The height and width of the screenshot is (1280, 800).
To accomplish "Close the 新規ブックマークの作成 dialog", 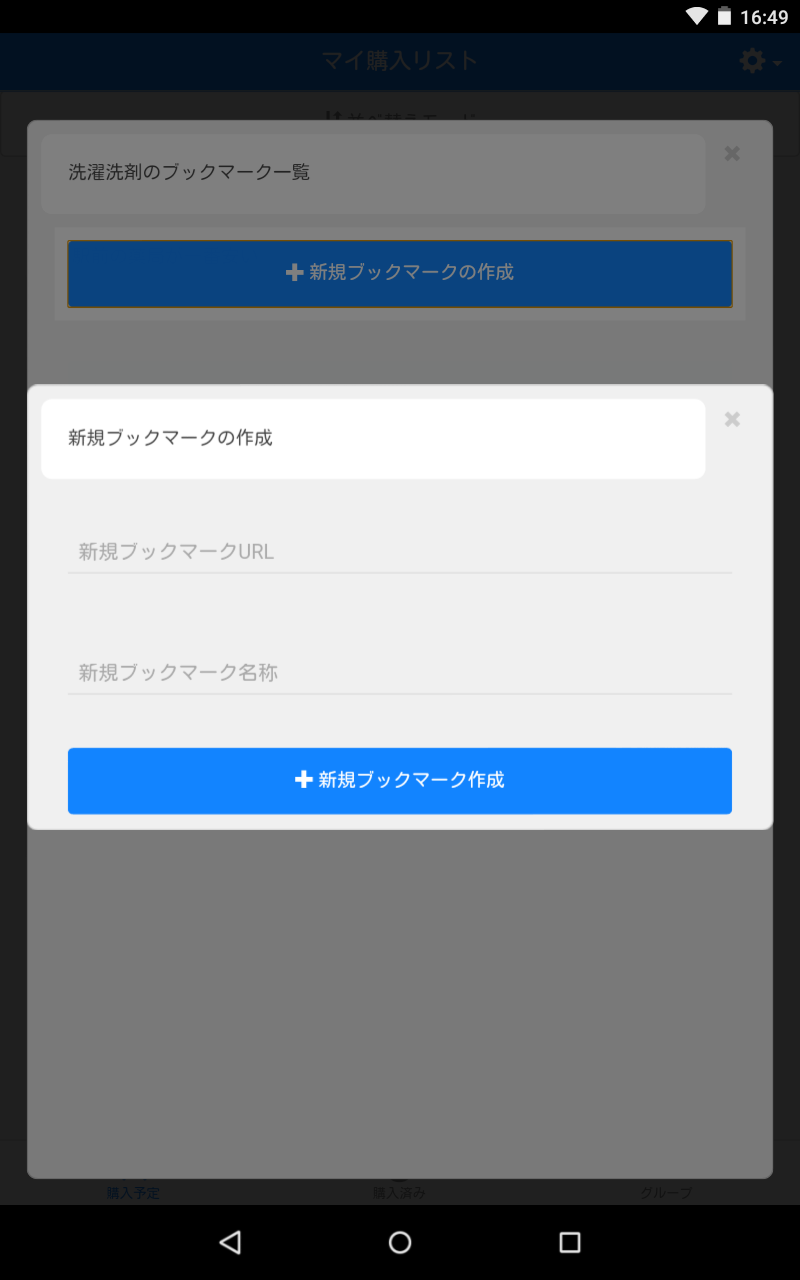I will pyautogui.click(x=732, y=419).
